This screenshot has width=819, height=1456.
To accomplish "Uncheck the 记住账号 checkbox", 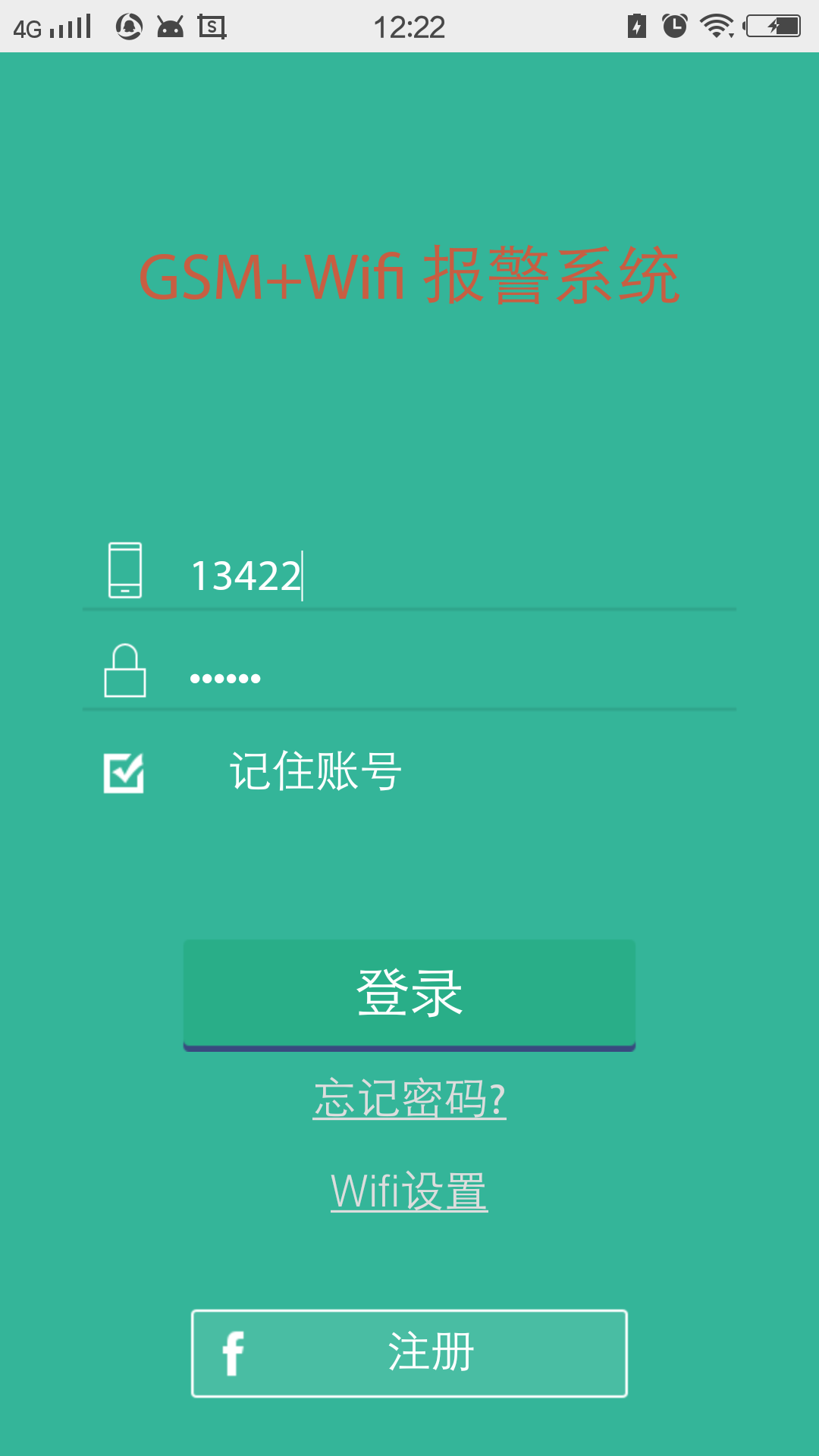I will (124, 773).
